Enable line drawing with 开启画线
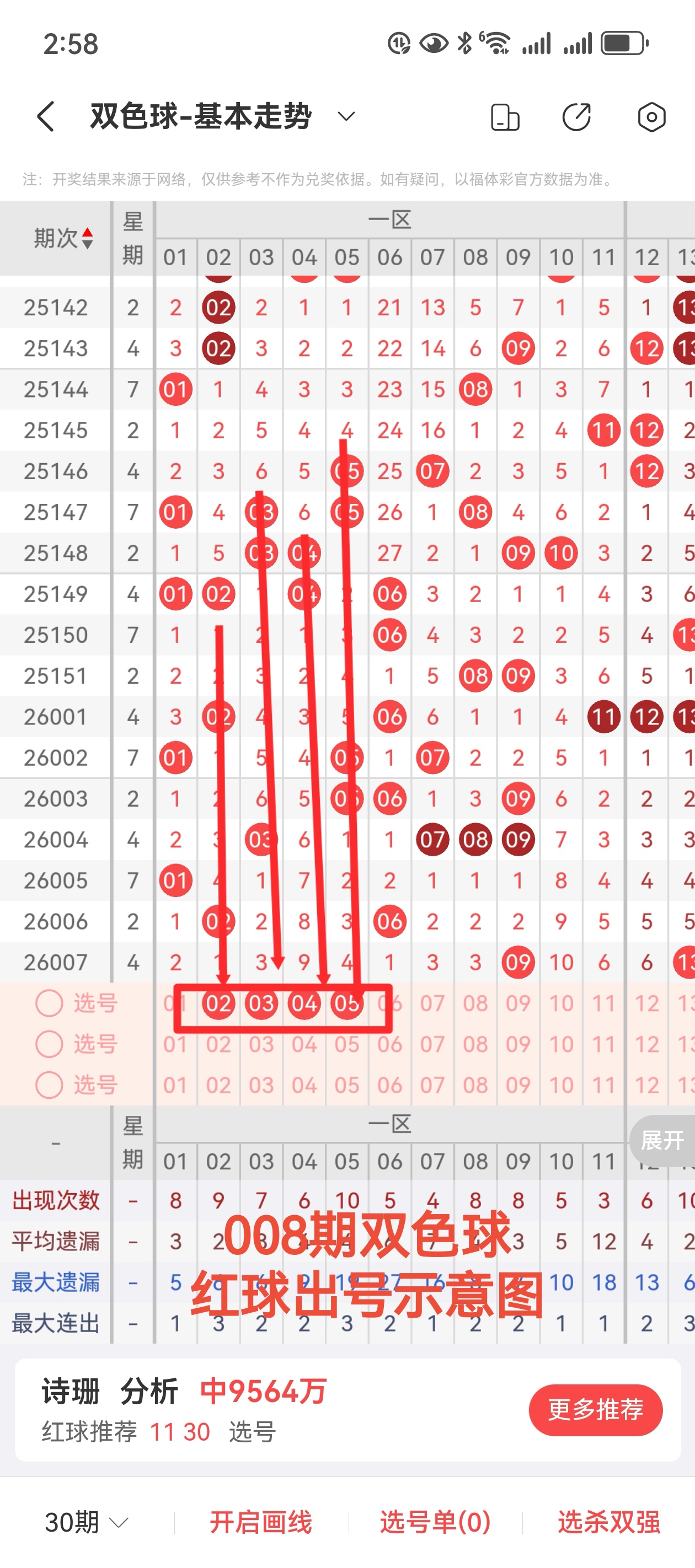Viewport: 695px width, 1568px height. 261,1522
